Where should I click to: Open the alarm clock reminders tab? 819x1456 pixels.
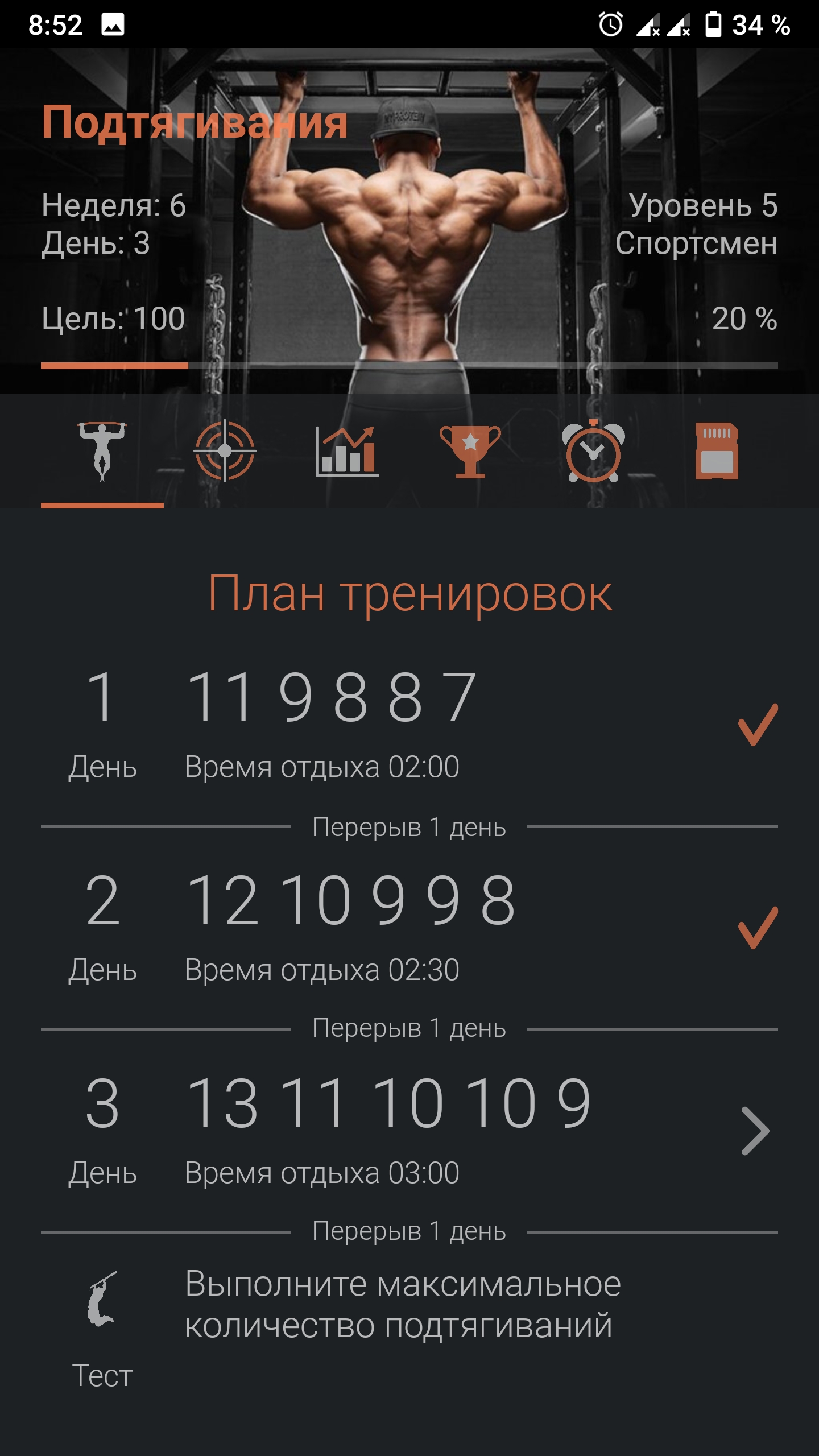click(593, 451)
